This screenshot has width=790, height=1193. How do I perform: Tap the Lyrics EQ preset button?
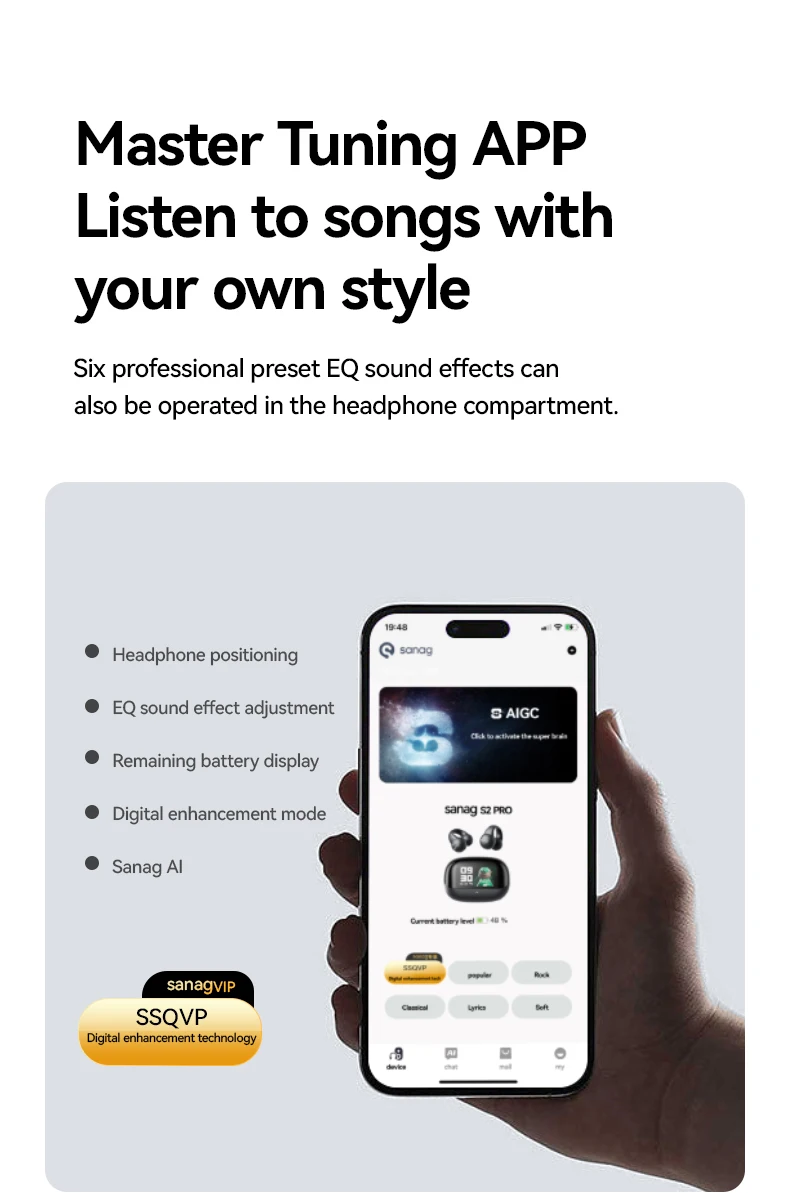pyautogui.click(x=478, y=1008)
